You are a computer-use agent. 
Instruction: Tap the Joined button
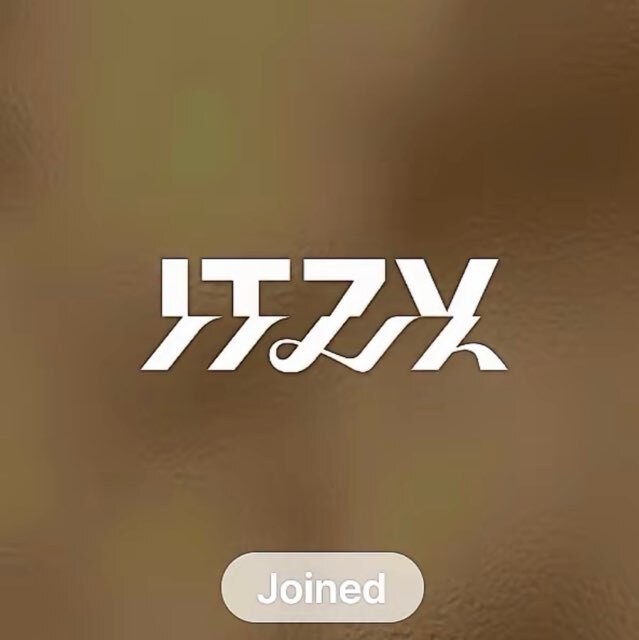[x=321, y=587]
